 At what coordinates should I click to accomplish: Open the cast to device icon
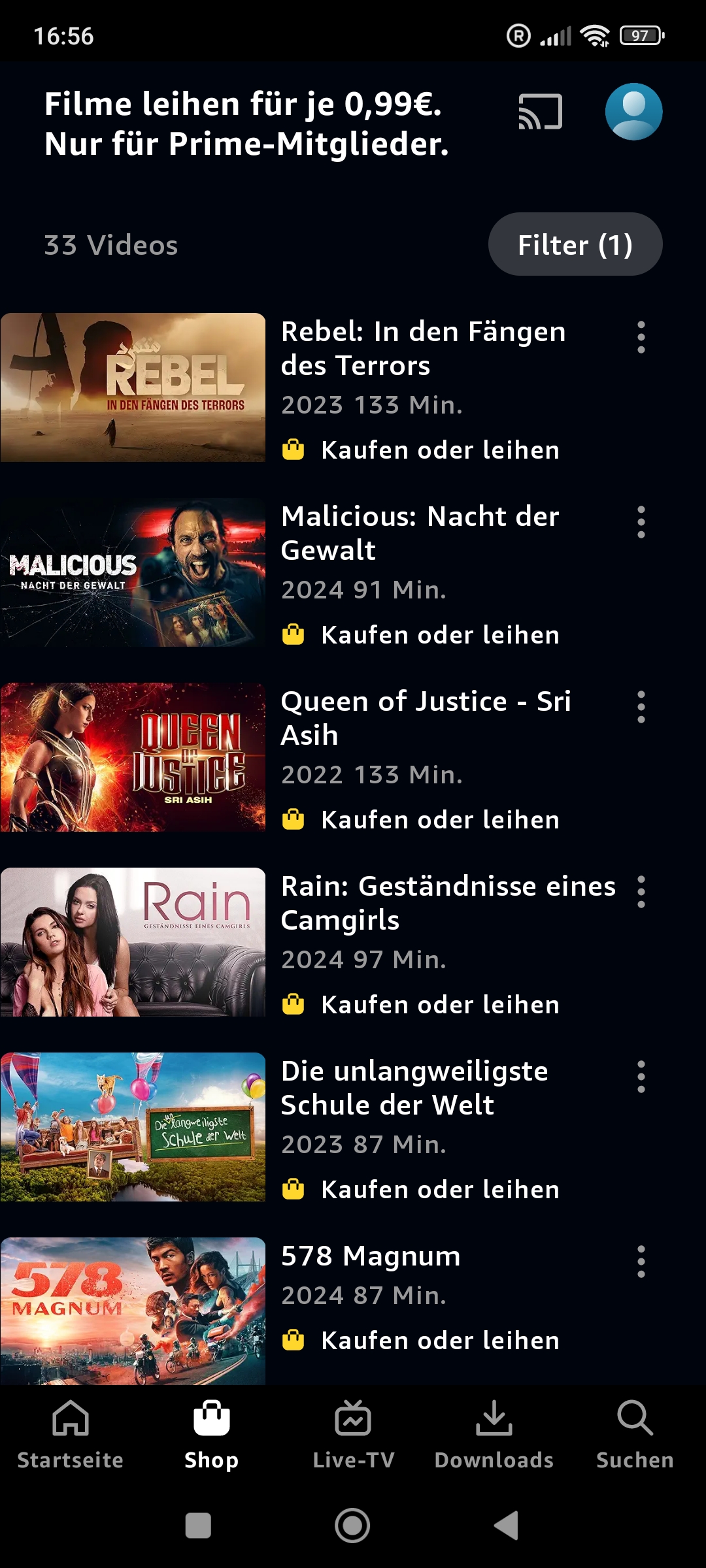(540, 112)
